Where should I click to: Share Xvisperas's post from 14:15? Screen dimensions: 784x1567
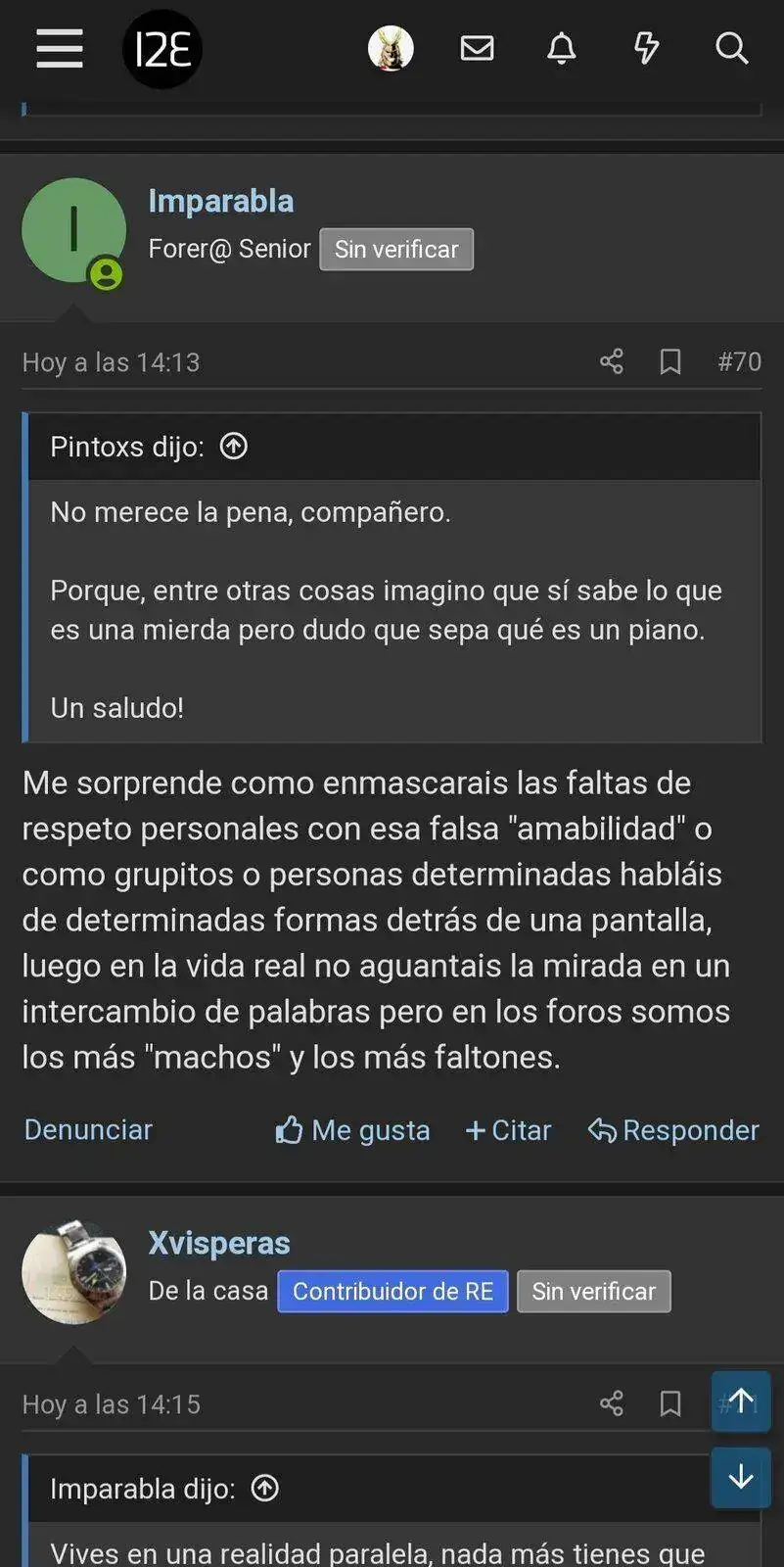pos(612,1403)
